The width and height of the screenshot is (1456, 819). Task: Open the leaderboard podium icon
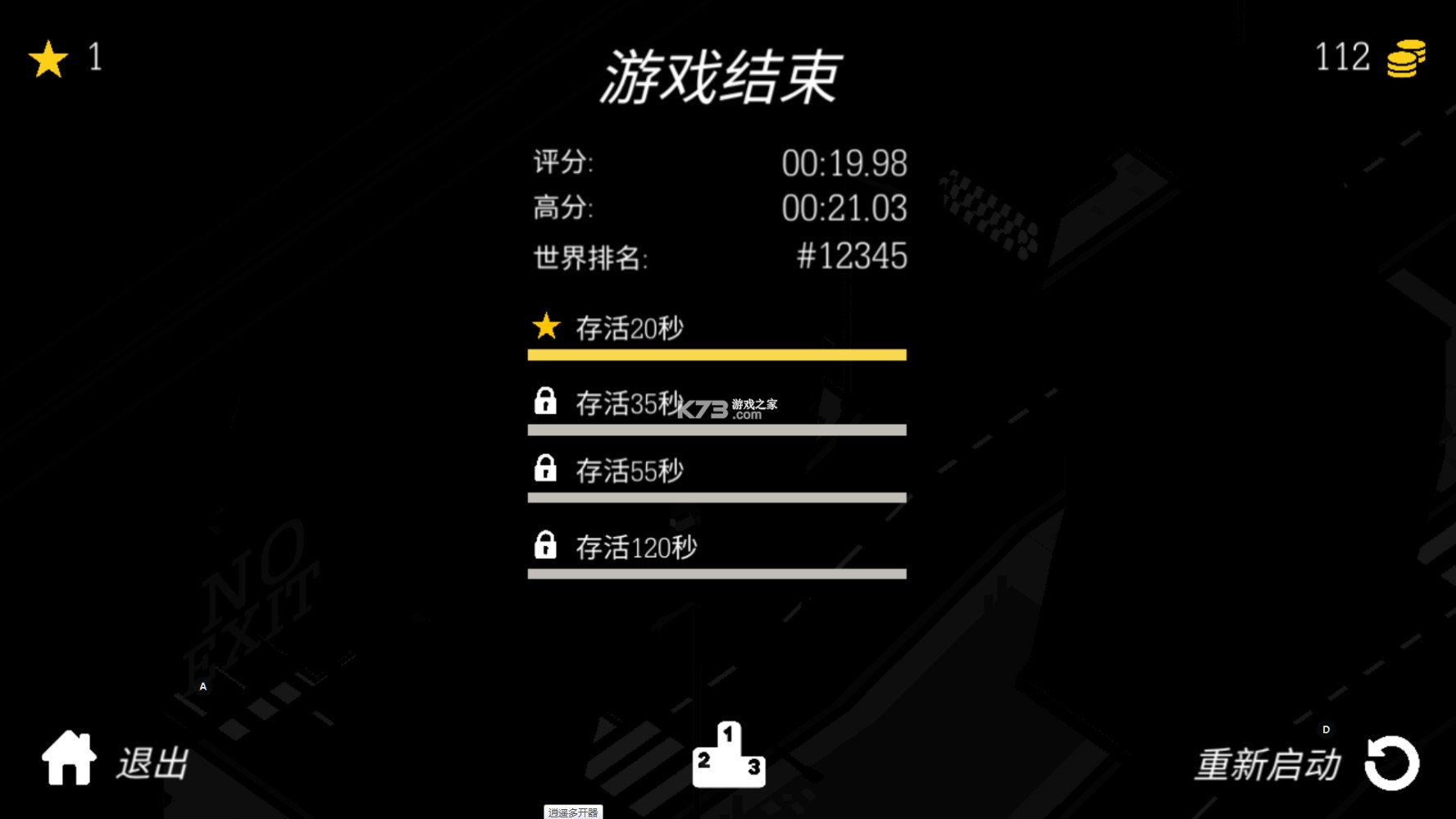(x=728, y=756)
